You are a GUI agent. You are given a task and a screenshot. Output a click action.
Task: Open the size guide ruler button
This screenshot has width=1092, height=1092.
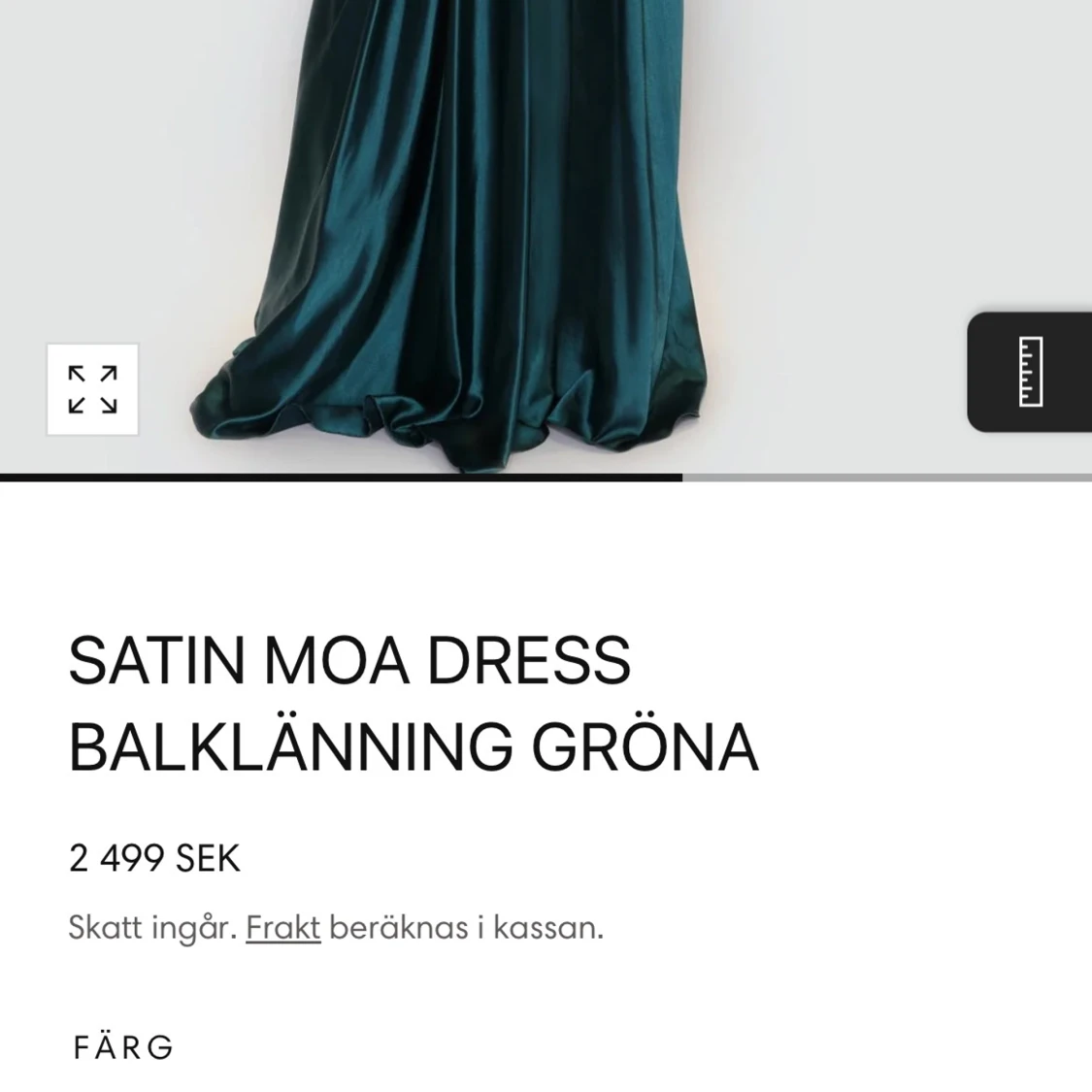click(1030, 372)
